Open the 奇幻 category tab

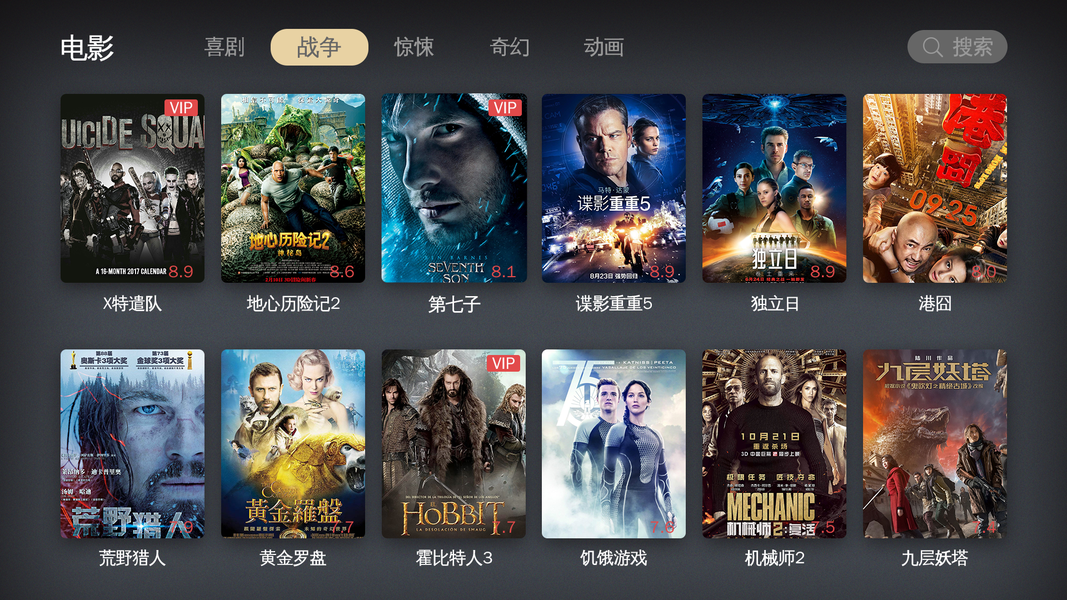[509, 47]
